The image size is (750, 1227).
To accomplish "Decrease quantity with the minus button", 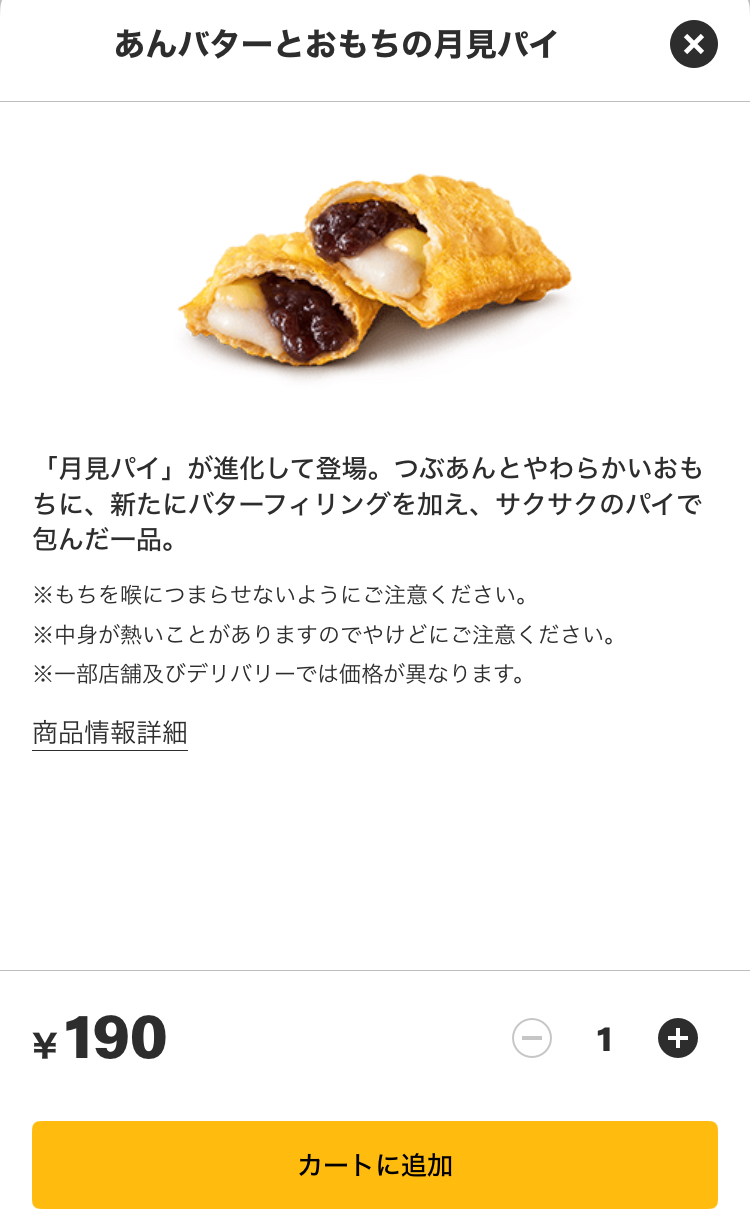I will [x=532, y=1039].
